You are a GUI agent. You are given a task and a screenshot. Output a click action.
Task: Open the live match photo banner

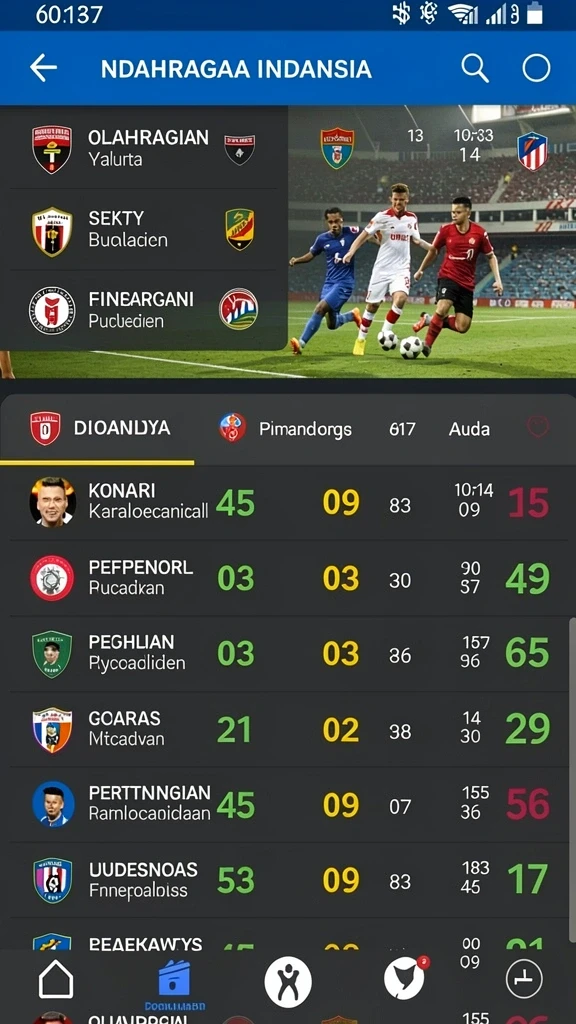(432, 242)
